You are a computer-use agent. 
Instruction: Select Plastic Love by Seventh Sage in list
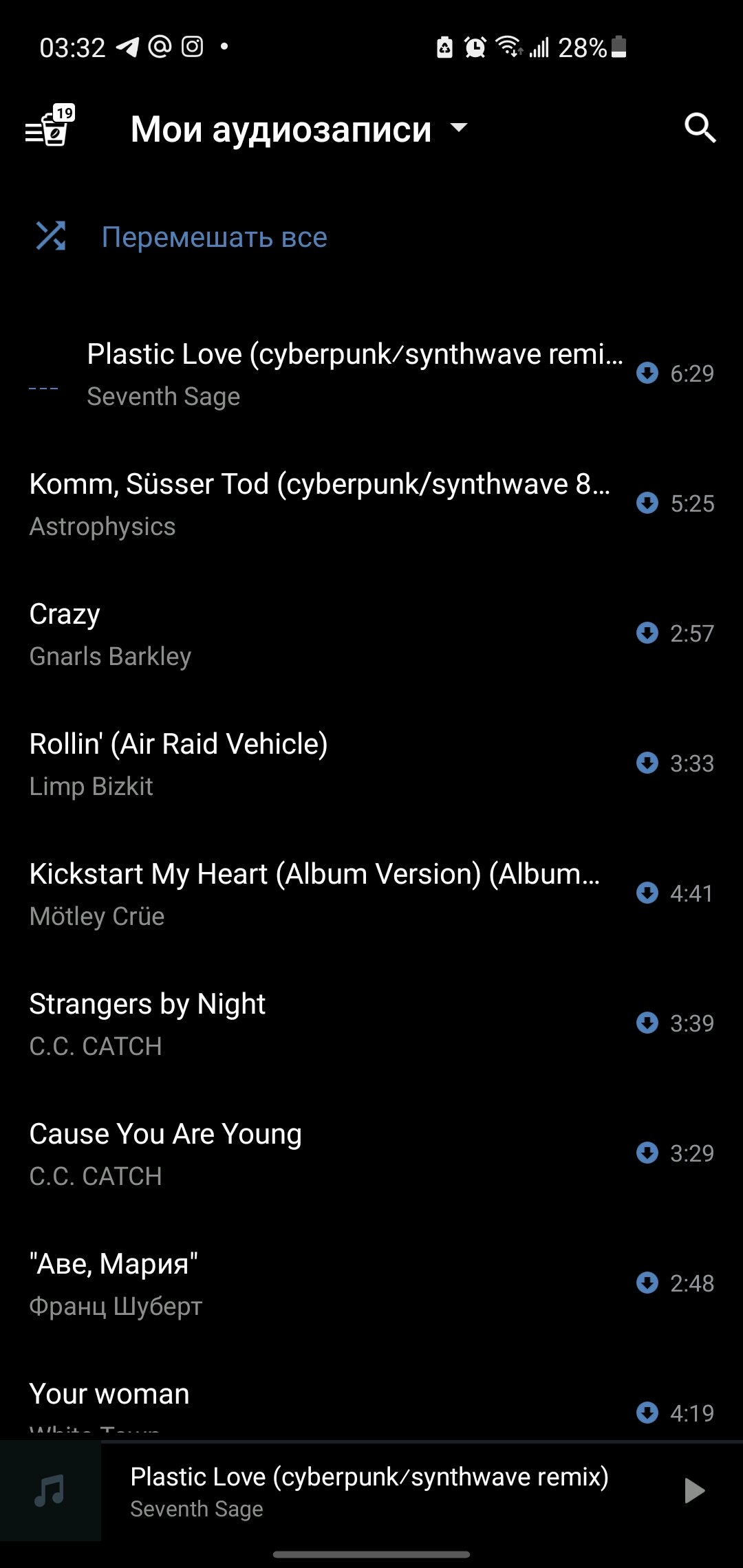(354, 373)
